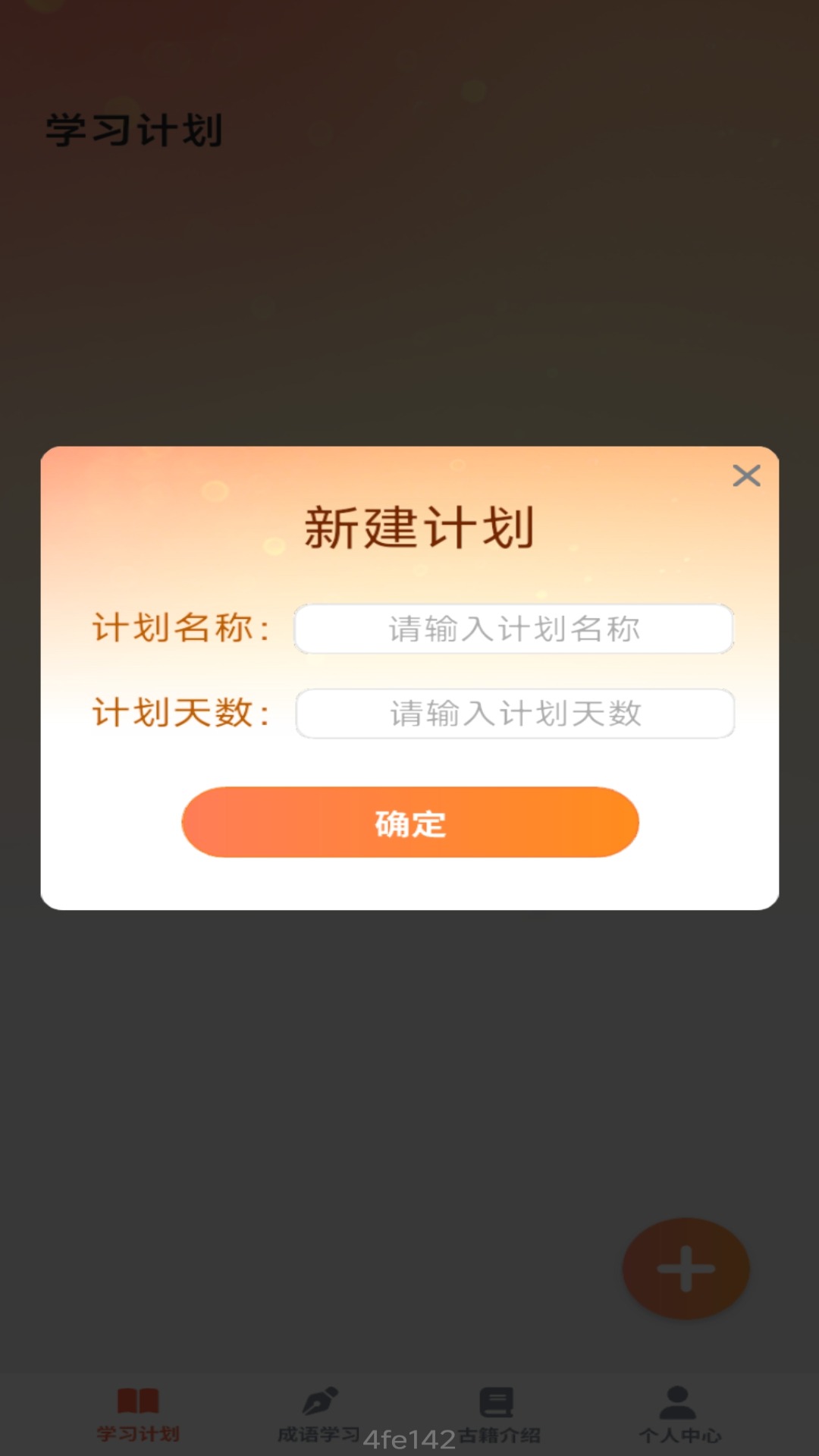
Task: Tap the 计划名称 input field
Action: 514,629
